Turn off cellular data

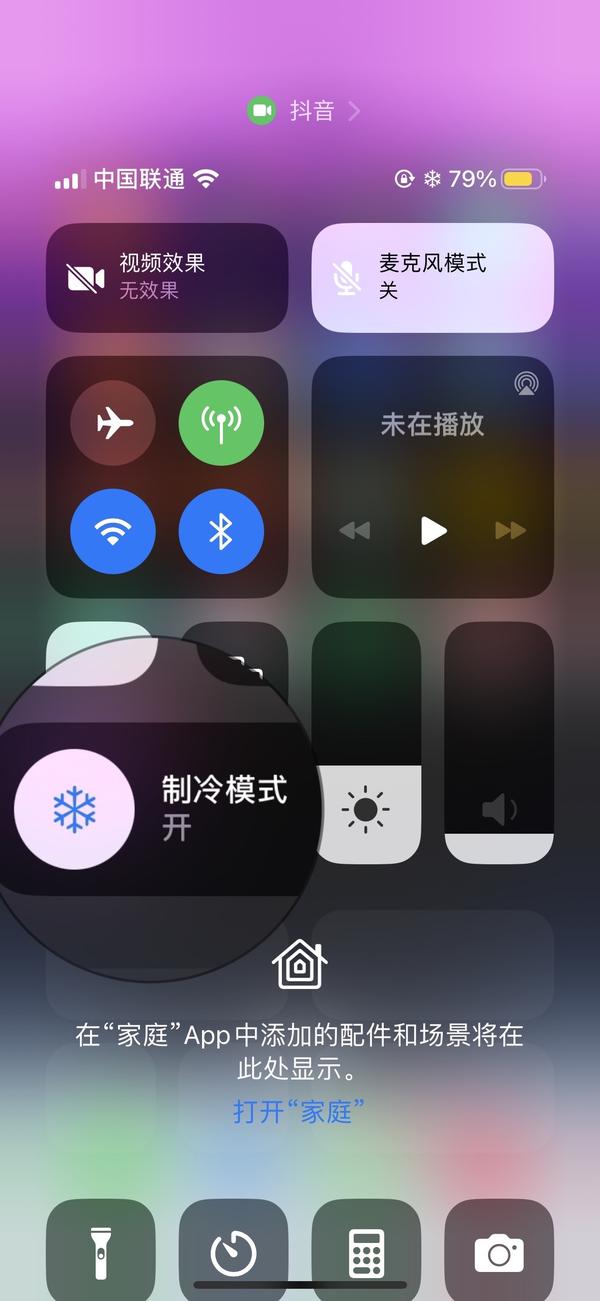221,424
